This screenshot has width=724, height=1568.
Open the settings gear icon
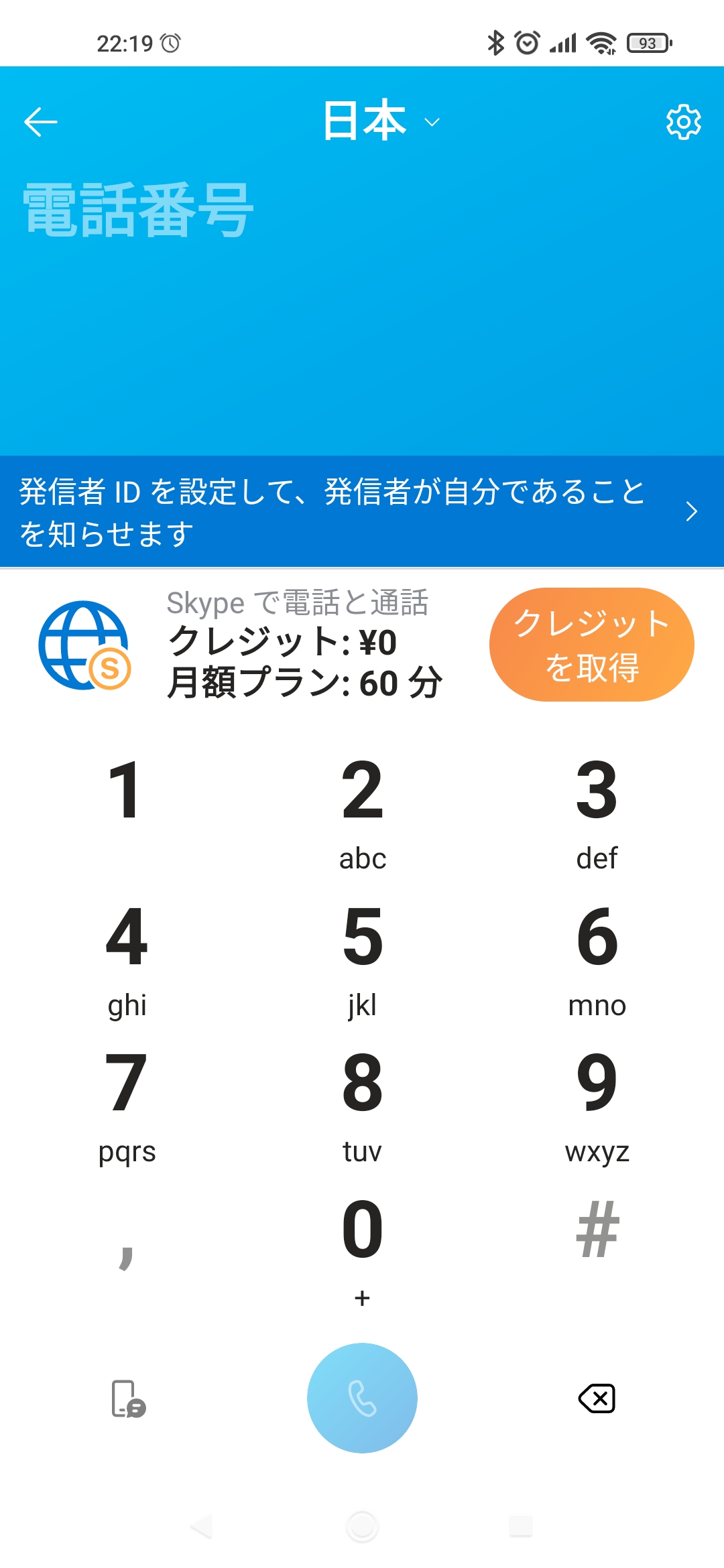[683, 122]
